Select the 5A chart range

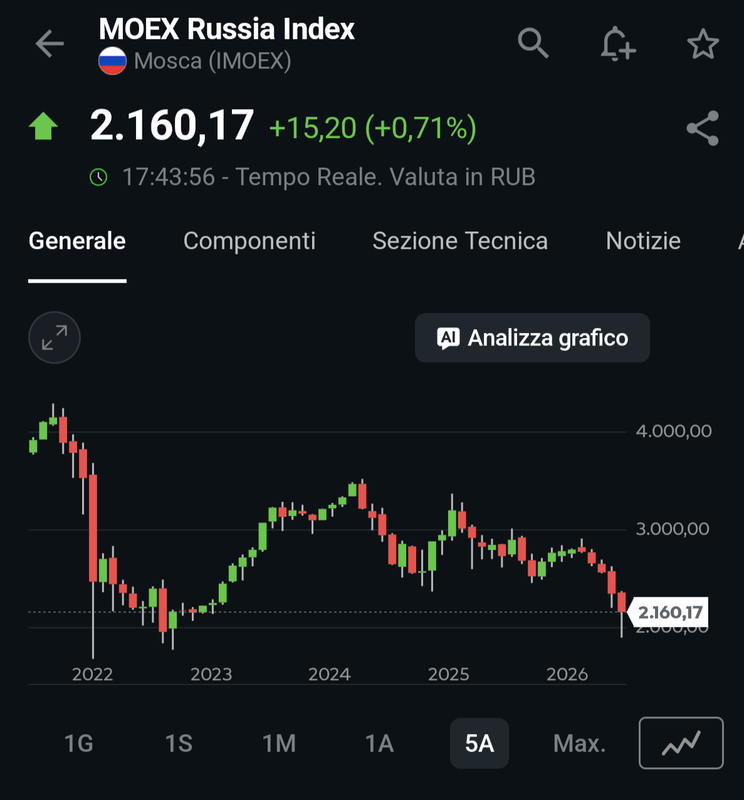click(x=479, y=743)
